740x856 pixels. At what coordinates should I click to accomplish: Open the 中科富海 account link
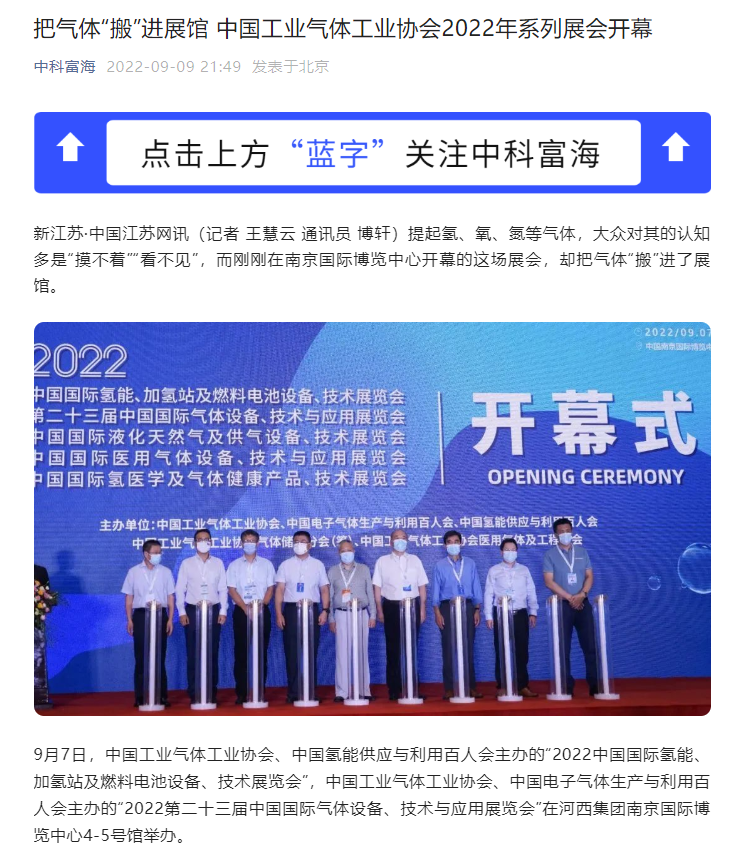click(x=65, y=67)
